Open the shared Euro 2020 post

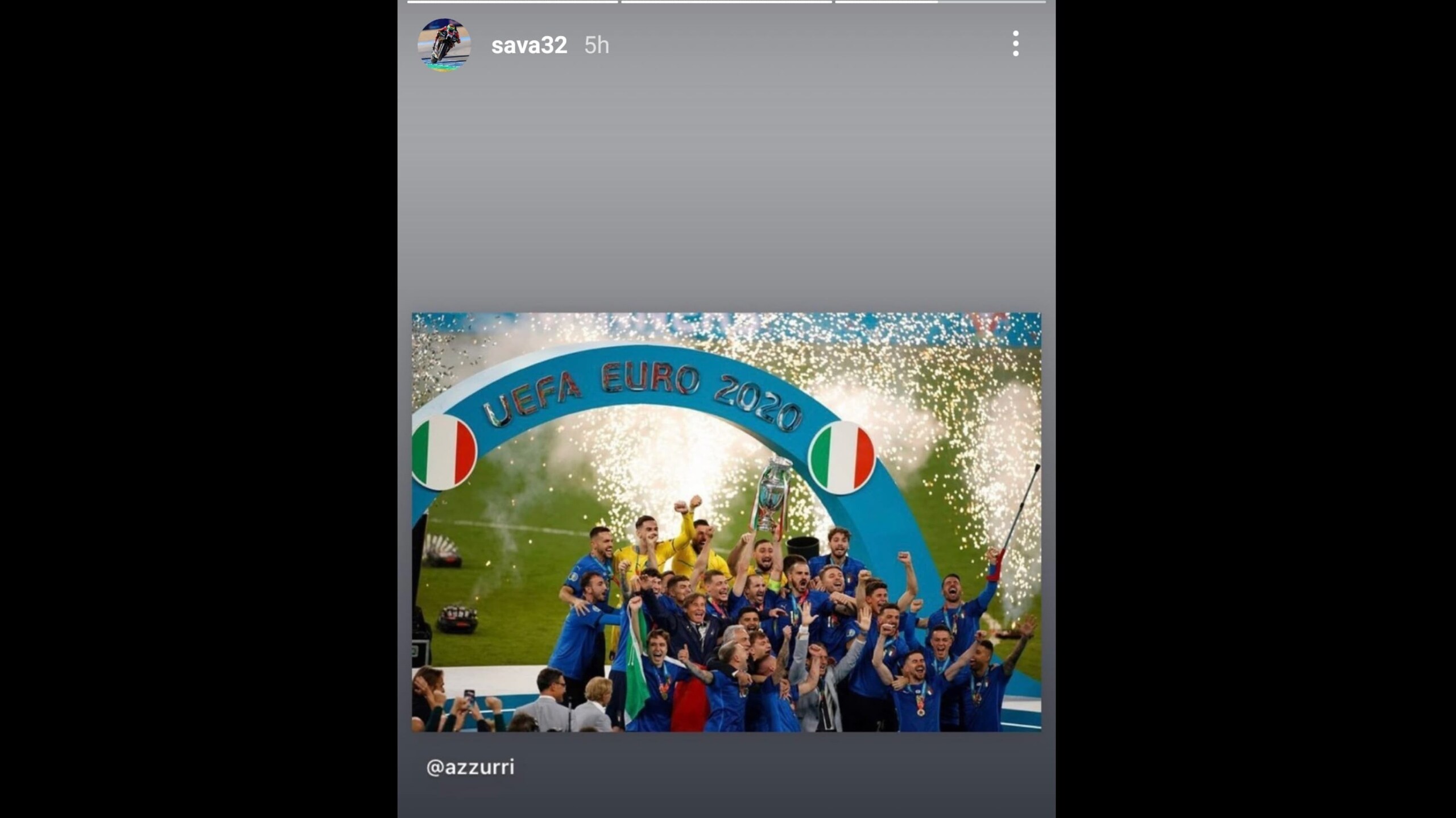pos(726,521)
